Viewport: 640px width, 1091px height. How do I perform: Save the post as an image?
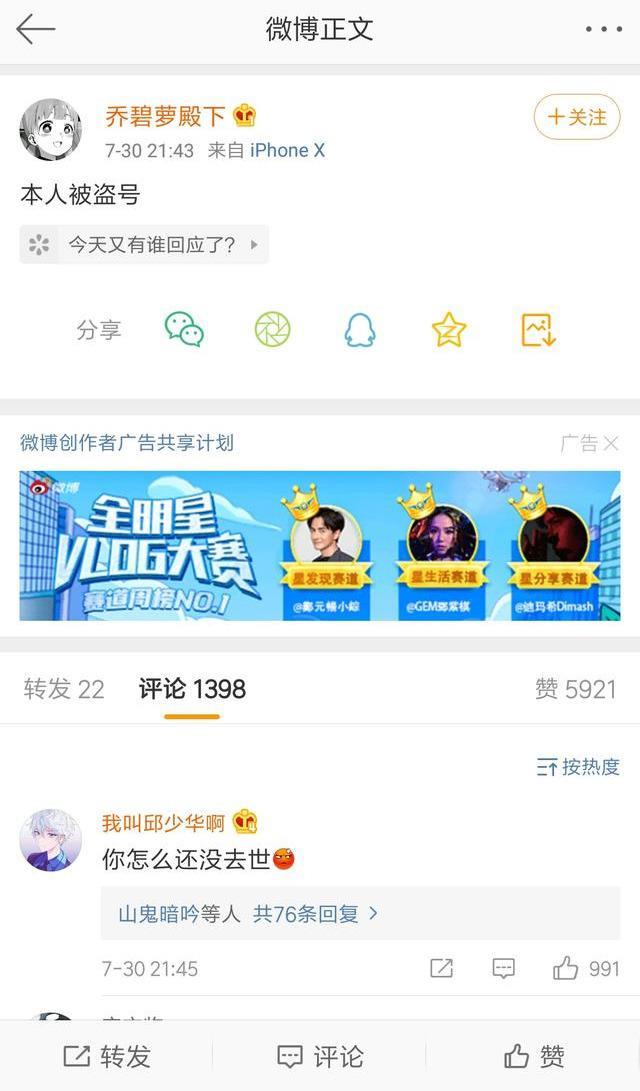(538, 329)
